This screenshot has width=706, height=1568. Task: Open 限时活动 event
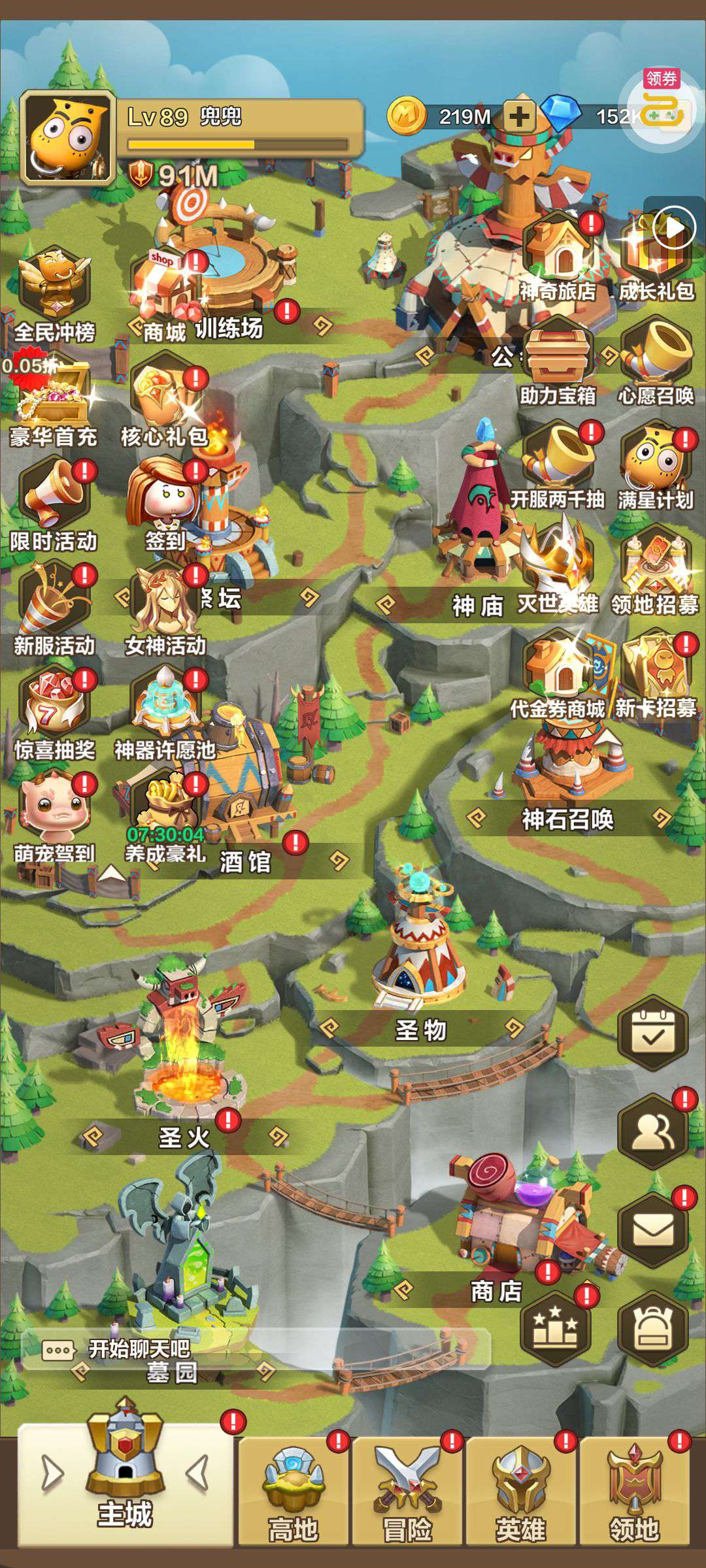pyautogui.click(x=54, y=504)
